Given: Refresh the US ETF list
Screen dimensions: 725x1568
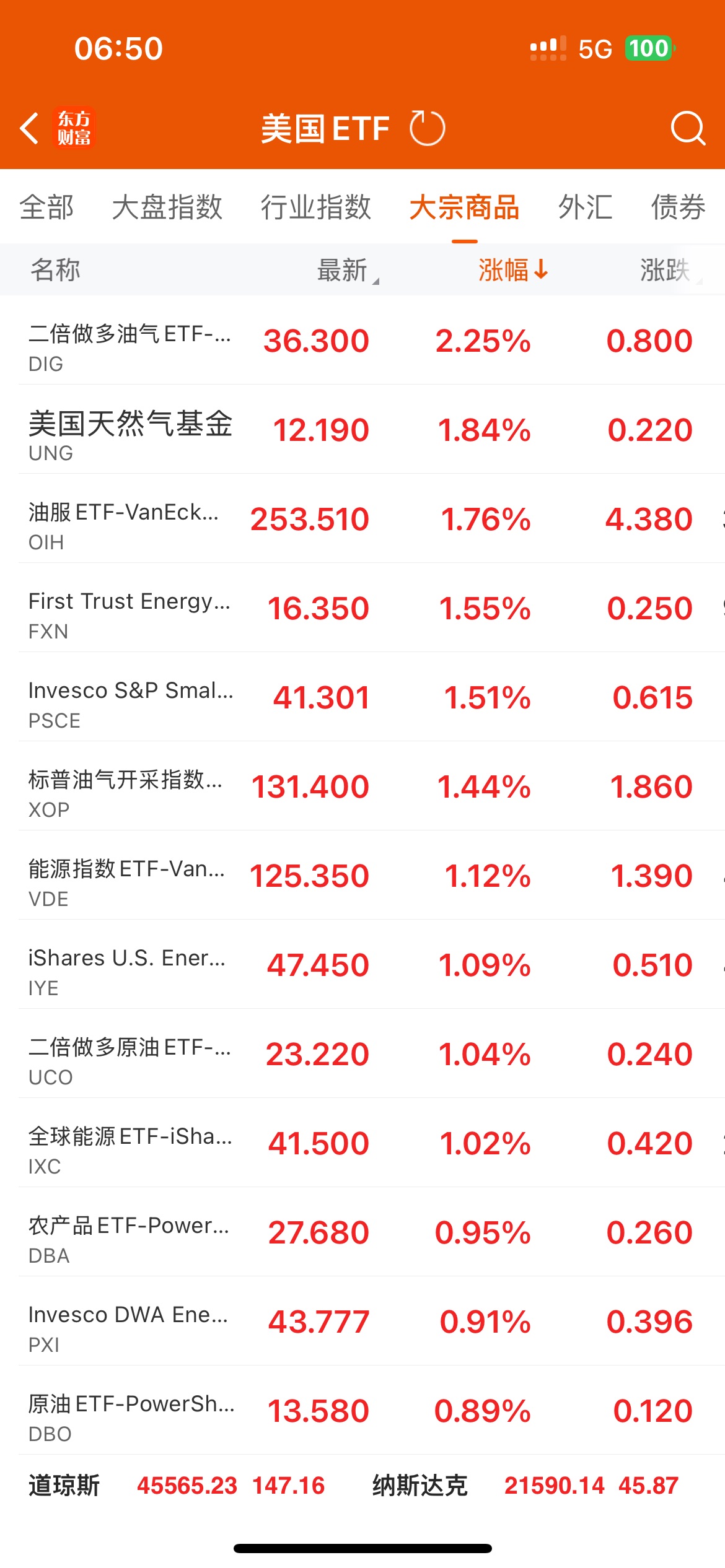Looking at the screenshot, I should (427, 128).
